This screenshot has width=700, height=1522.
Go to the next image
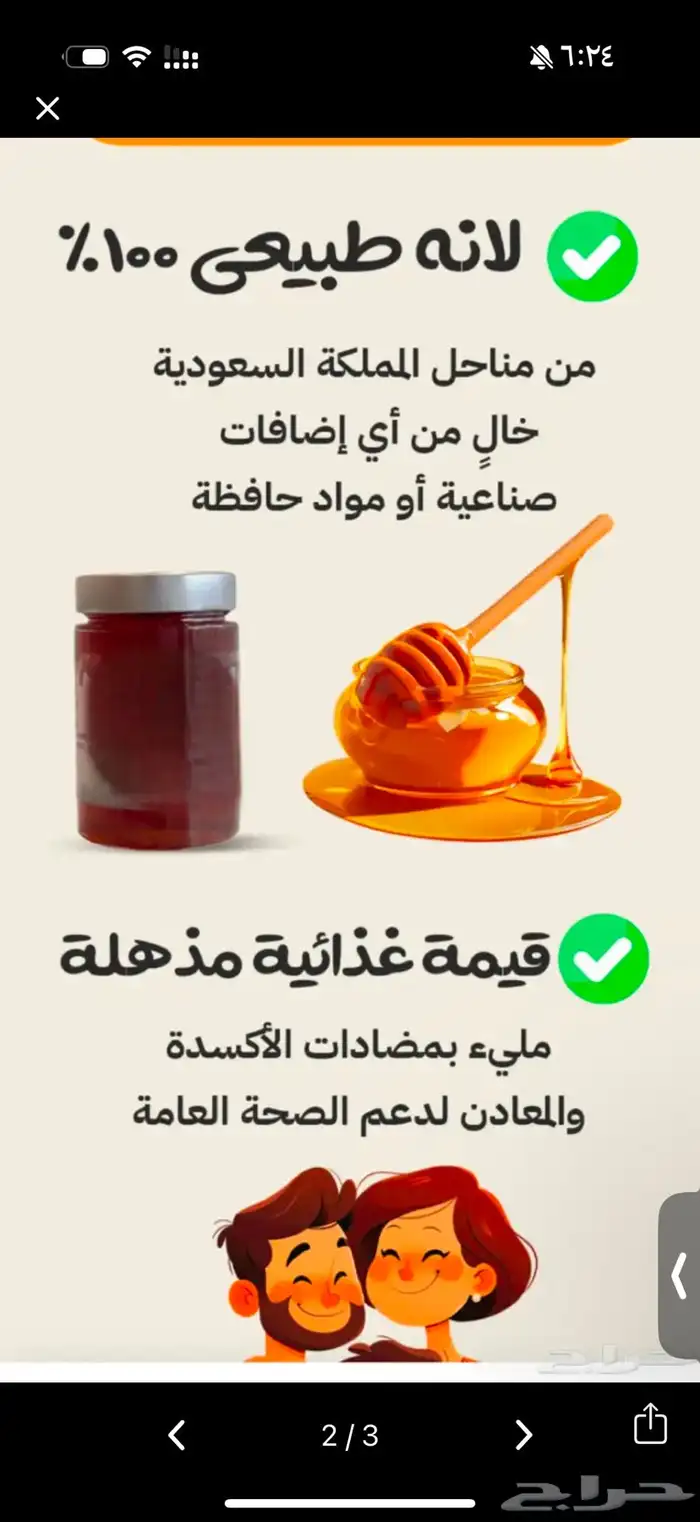pos(523,1436)
